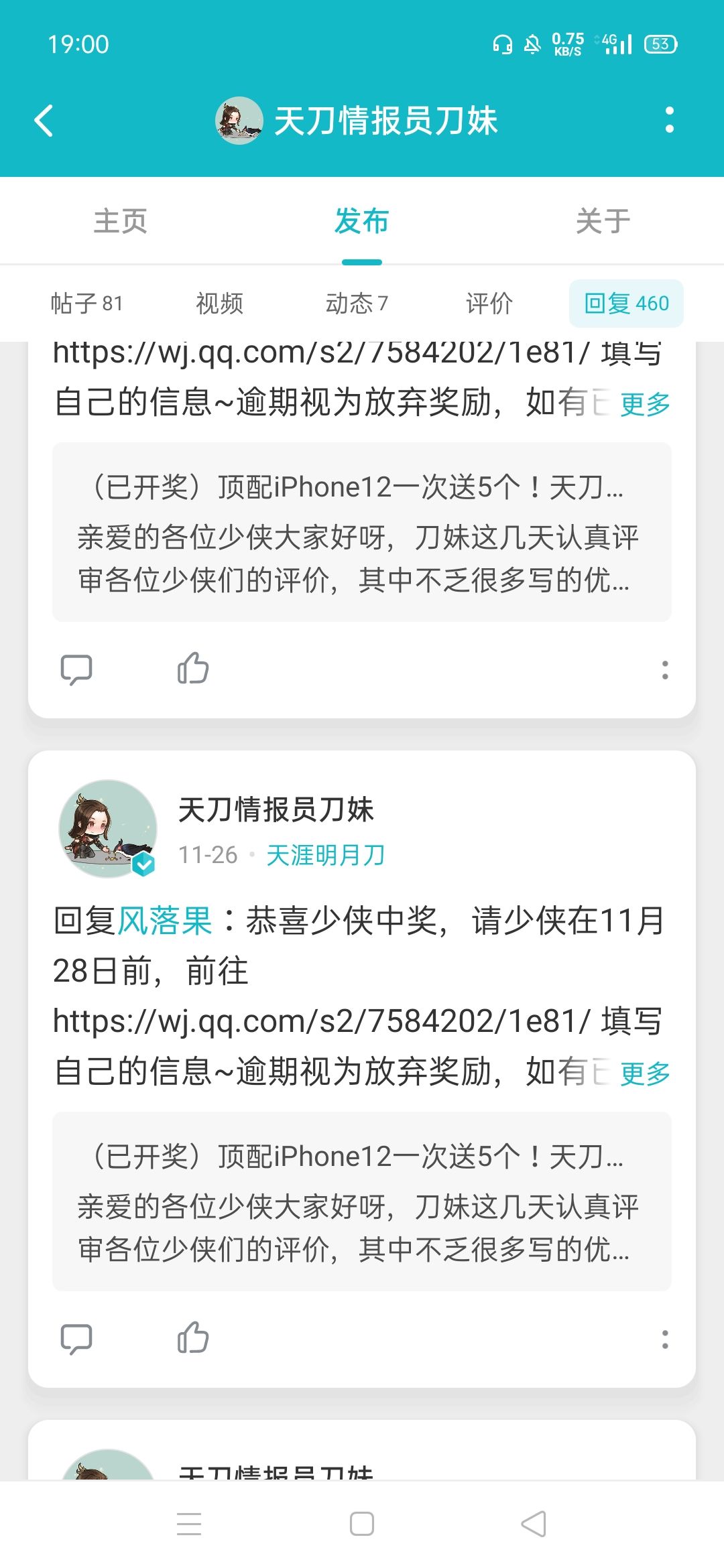Switch to the 关于 tab
The image size is (724, 1568).
[x=603, y=221]
